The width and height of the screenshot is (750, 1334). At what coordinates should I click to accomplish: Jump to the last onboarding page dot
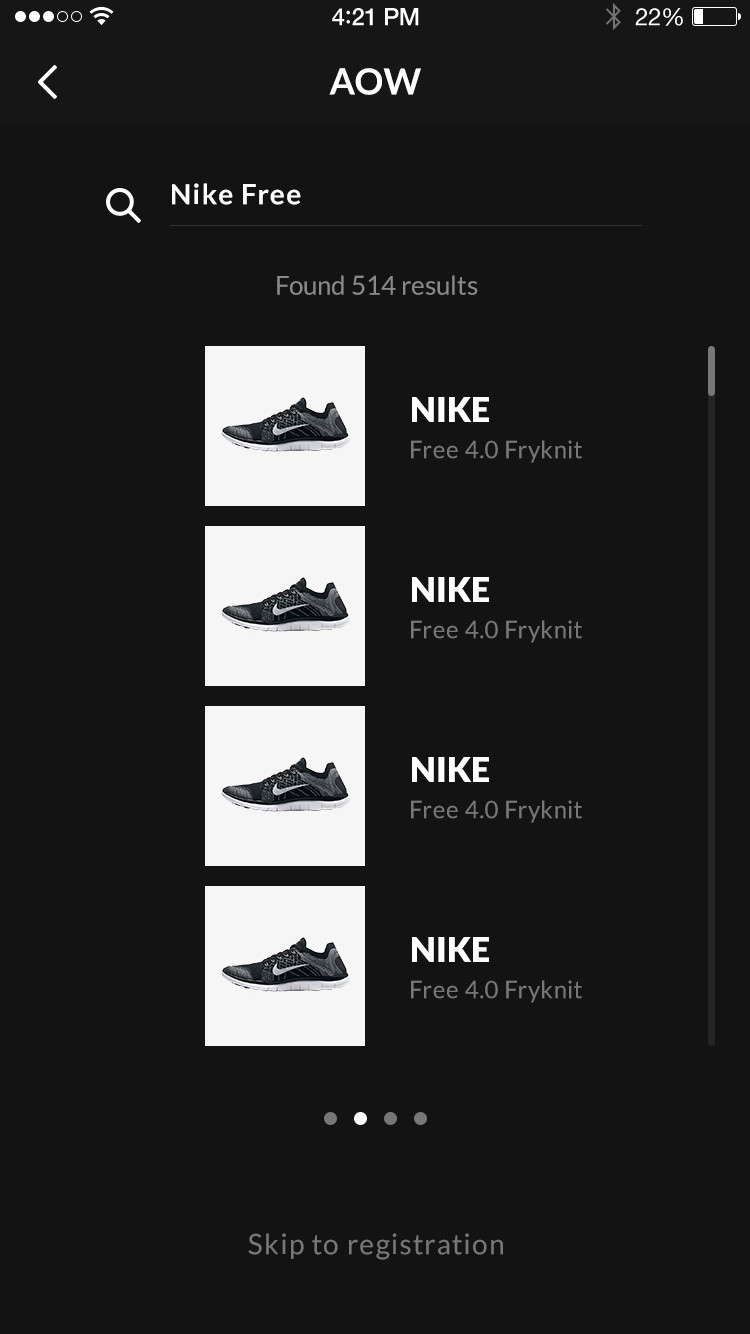click(421, 1118)
